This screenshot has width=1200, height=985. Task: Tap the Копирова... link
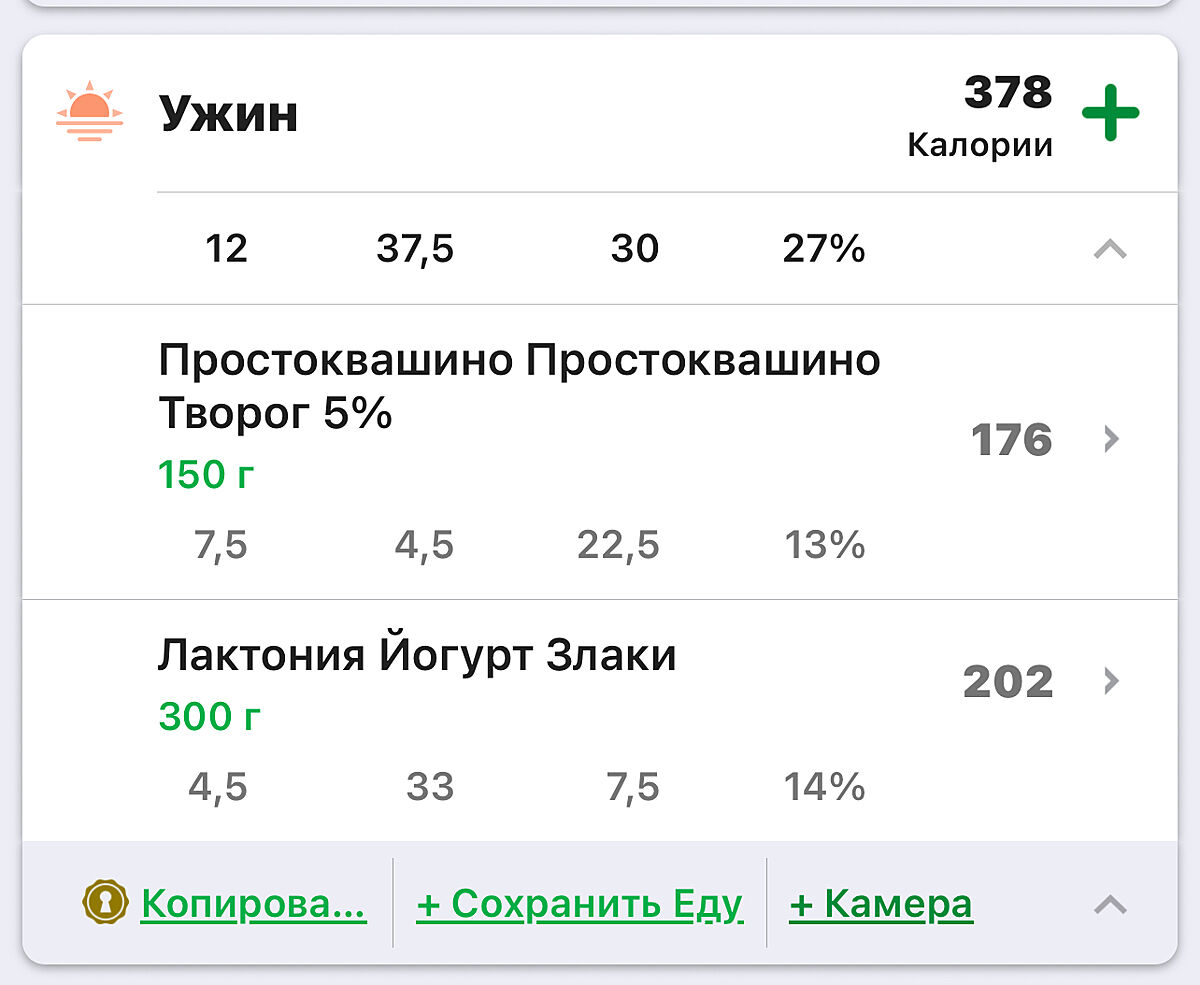253,904
